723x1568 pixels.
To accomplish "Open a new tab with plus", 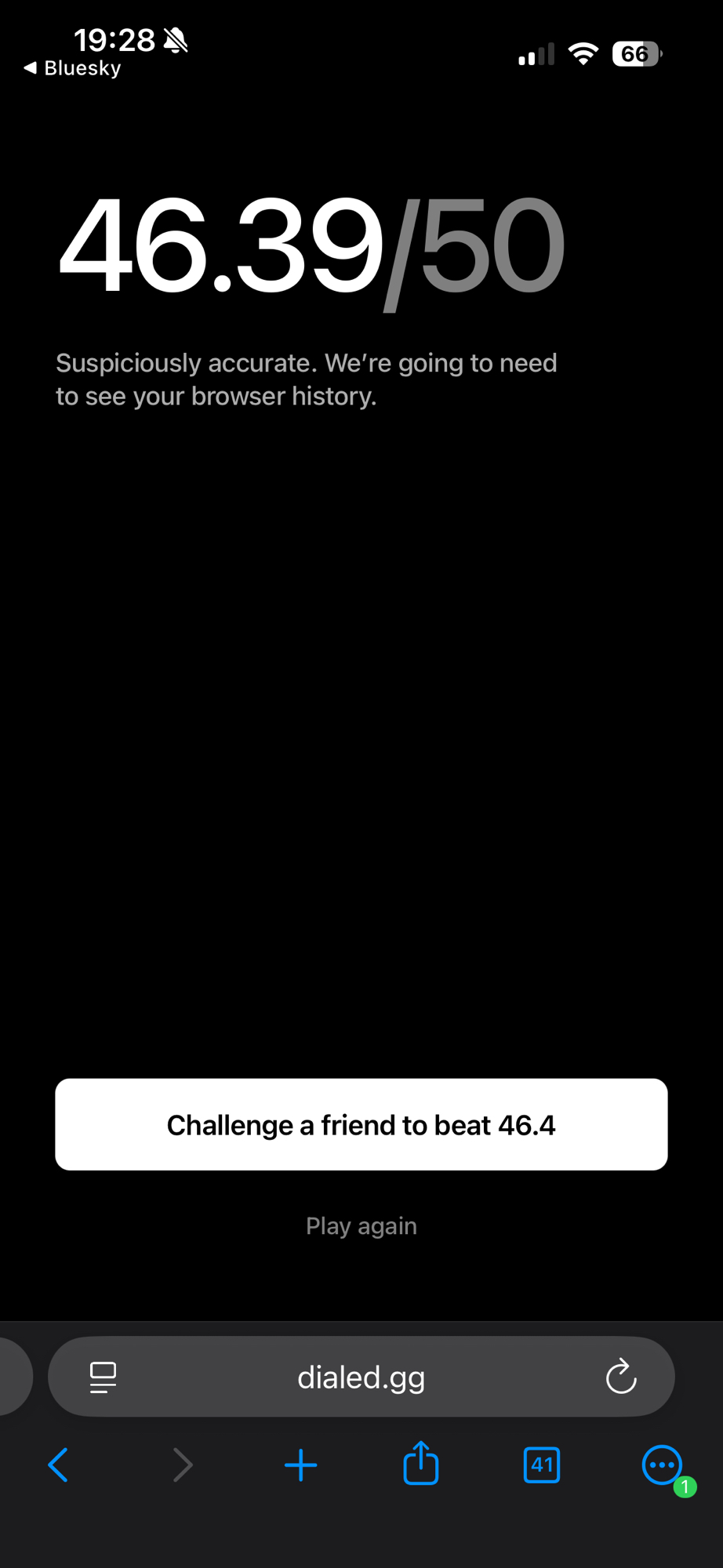I will click(300, 1465).
